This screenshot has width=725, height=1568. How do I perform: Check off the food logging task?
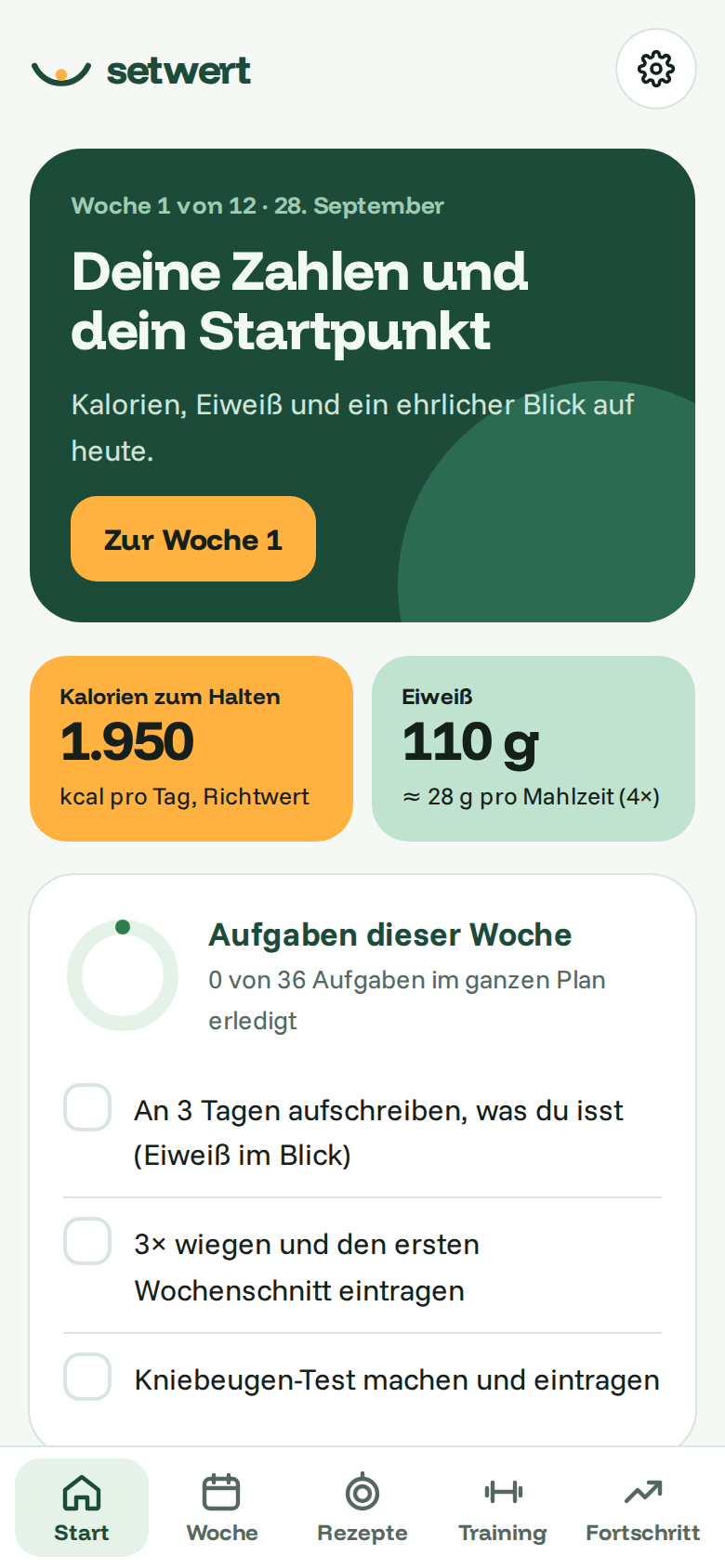click(x=87, y=1107)
